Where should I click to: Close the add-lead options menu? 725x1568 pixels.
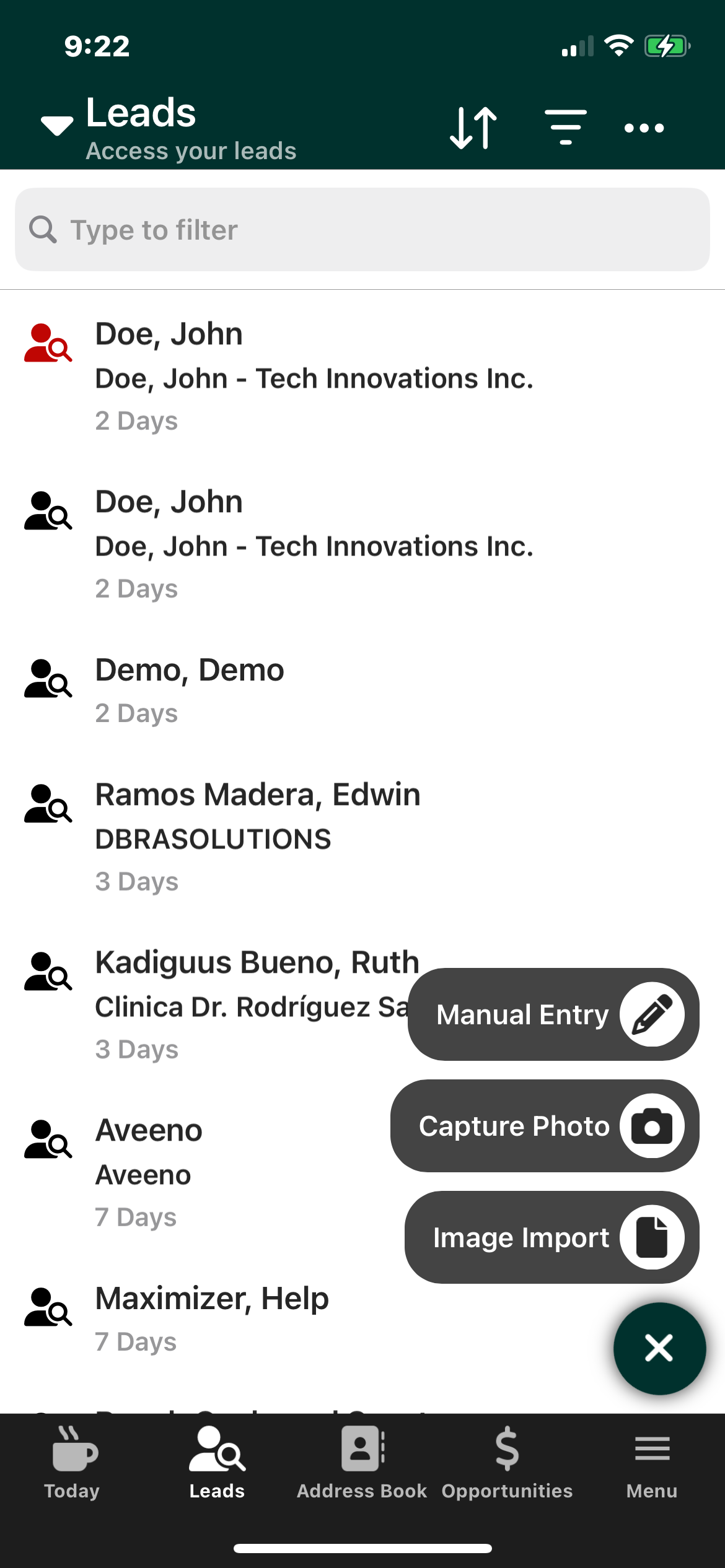point(659,1348)
